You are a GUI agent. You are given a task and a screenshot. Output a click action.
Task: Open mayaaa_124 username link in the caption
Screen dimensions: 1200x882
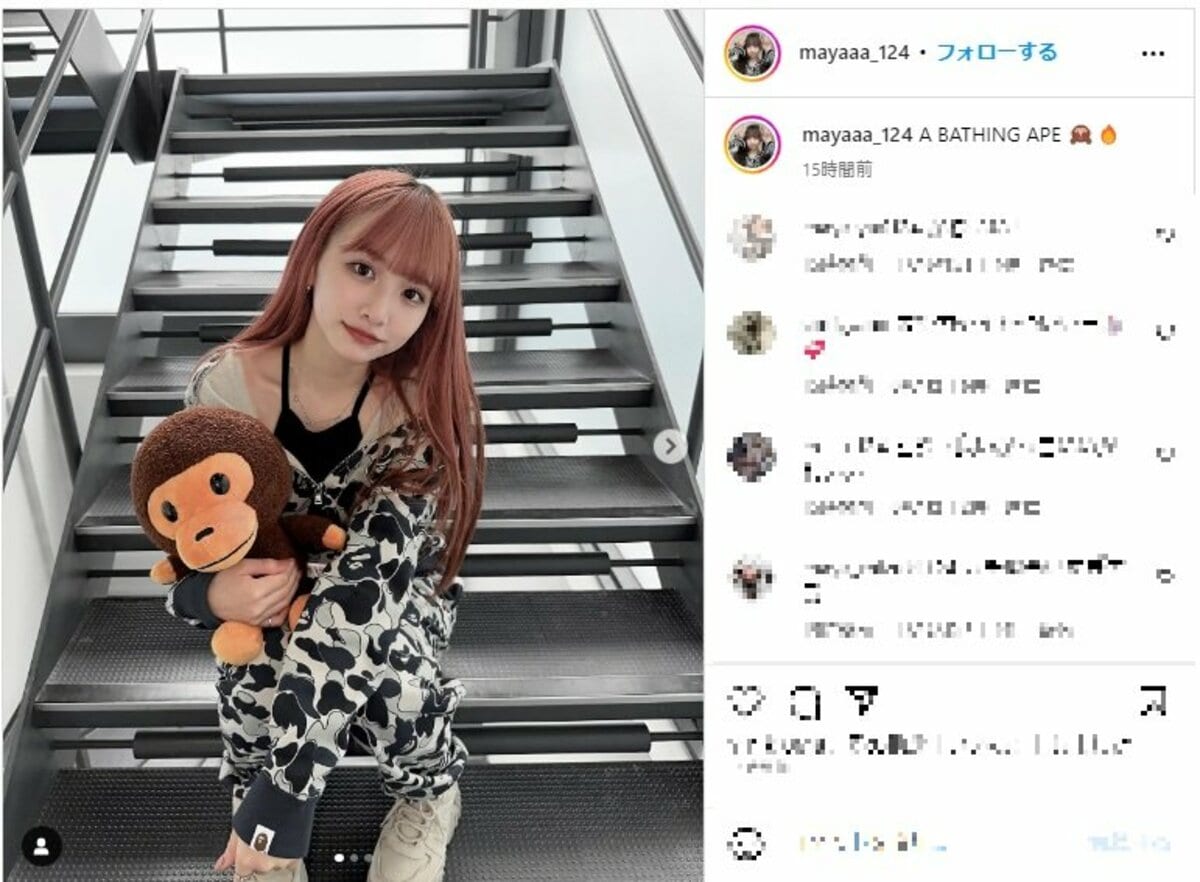tap(856, 134)
